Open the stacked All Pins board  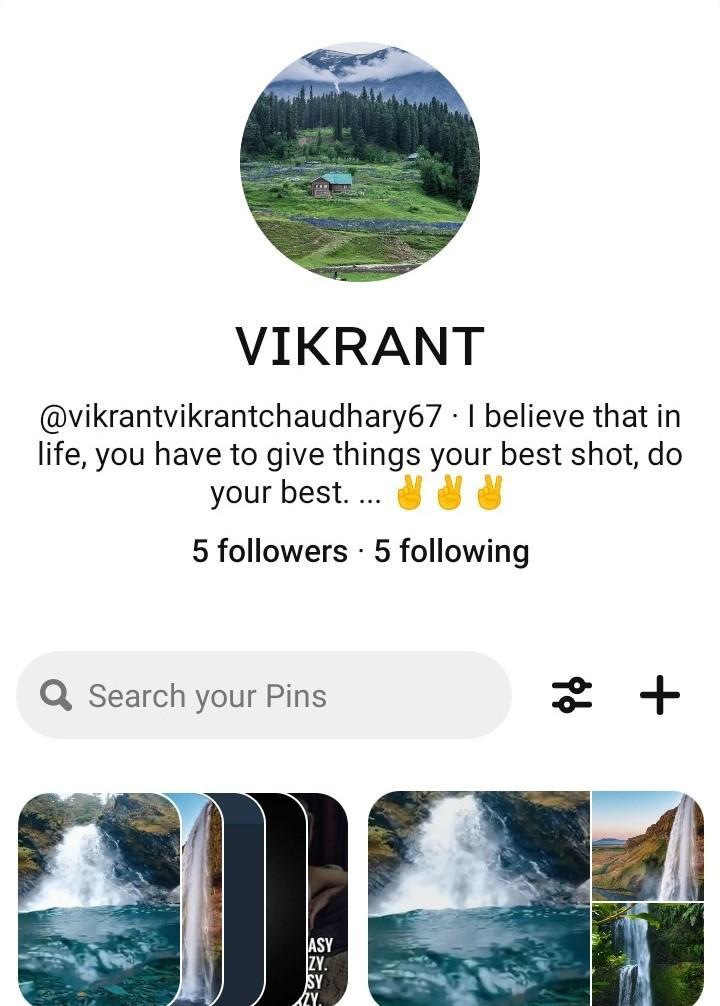182,898
